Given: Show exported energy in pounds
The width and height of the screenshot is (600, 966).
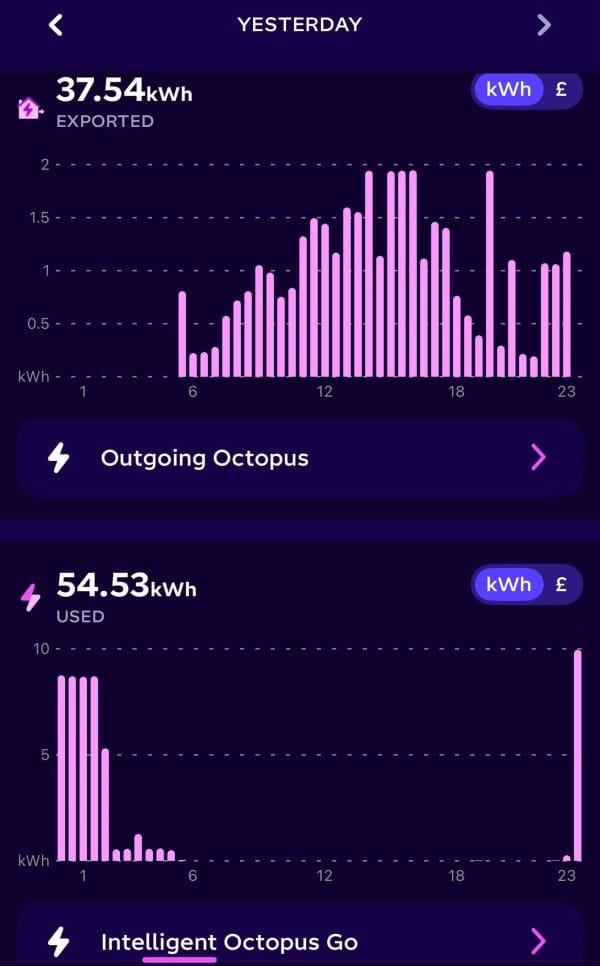Looking at the screenshot, I should (561, 89).
